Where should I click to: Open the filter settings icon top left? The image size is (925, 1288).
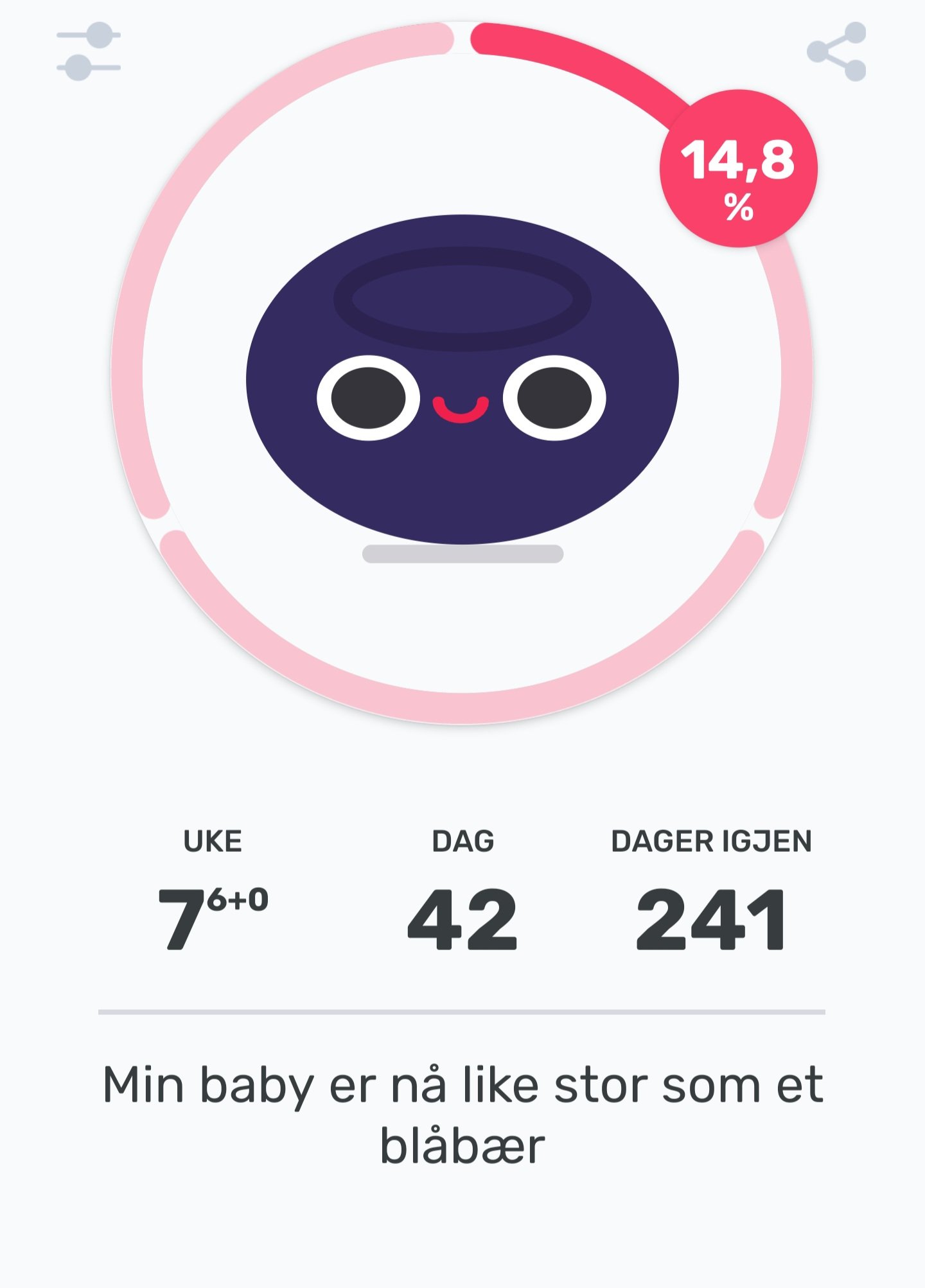[x=87, y=51]
